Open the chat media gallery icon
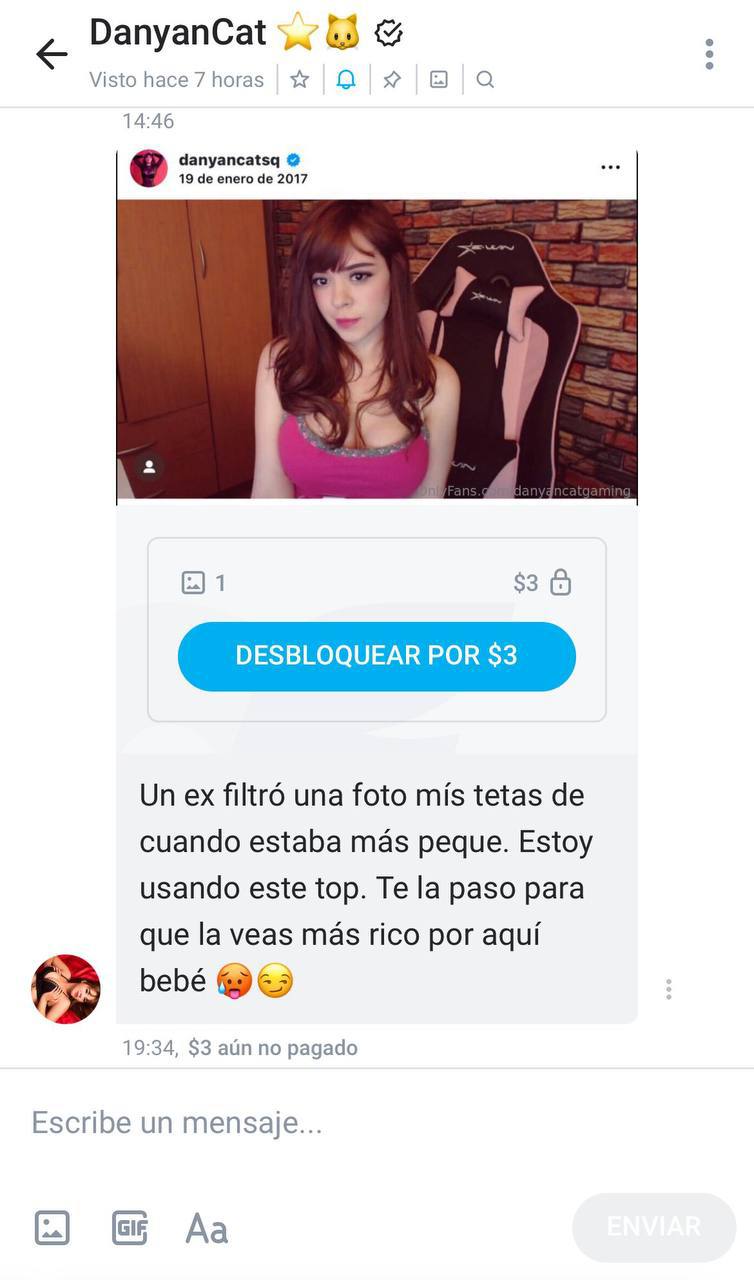The height and width of the screenshot is (1280, 754). click(x=438, y=80)
